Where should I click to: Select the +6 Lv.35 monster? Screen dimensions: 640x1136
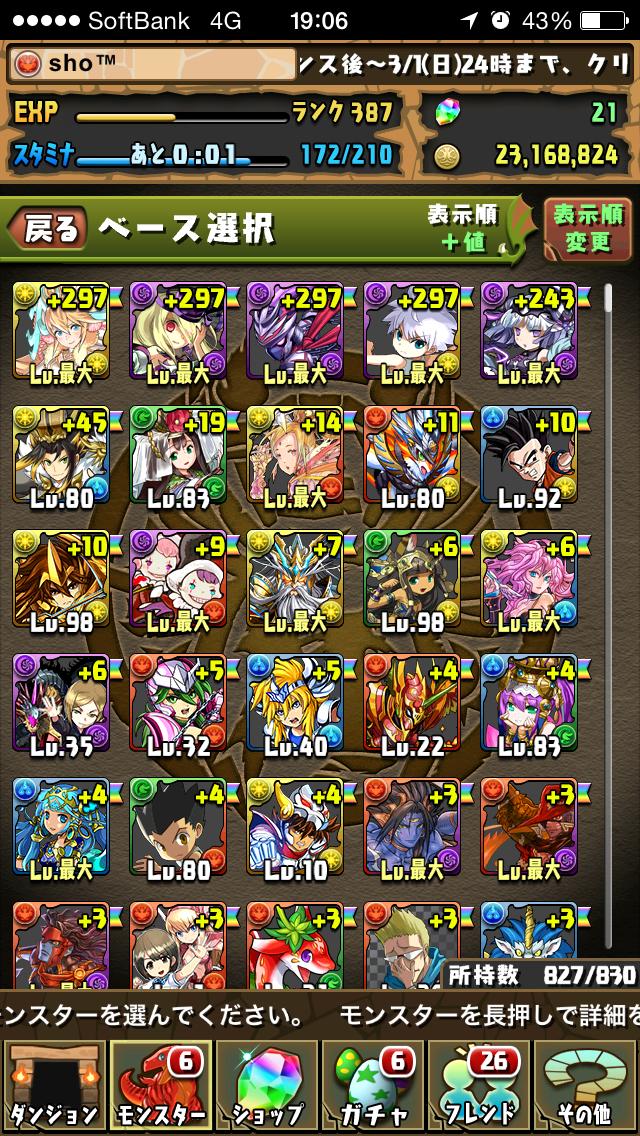tap(61, 703)
